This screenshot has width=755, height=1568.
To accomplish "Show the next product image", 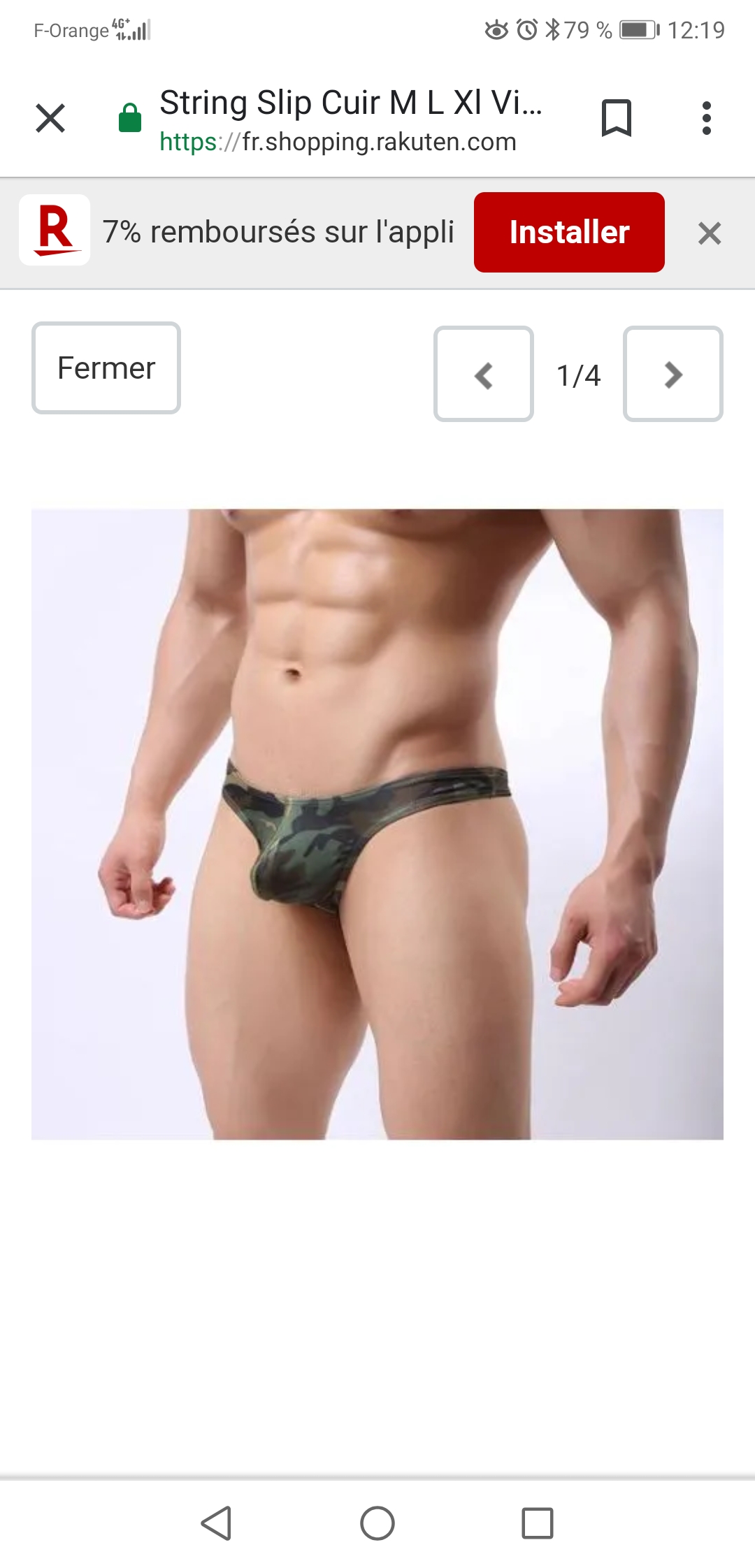I will click(673, 374).
